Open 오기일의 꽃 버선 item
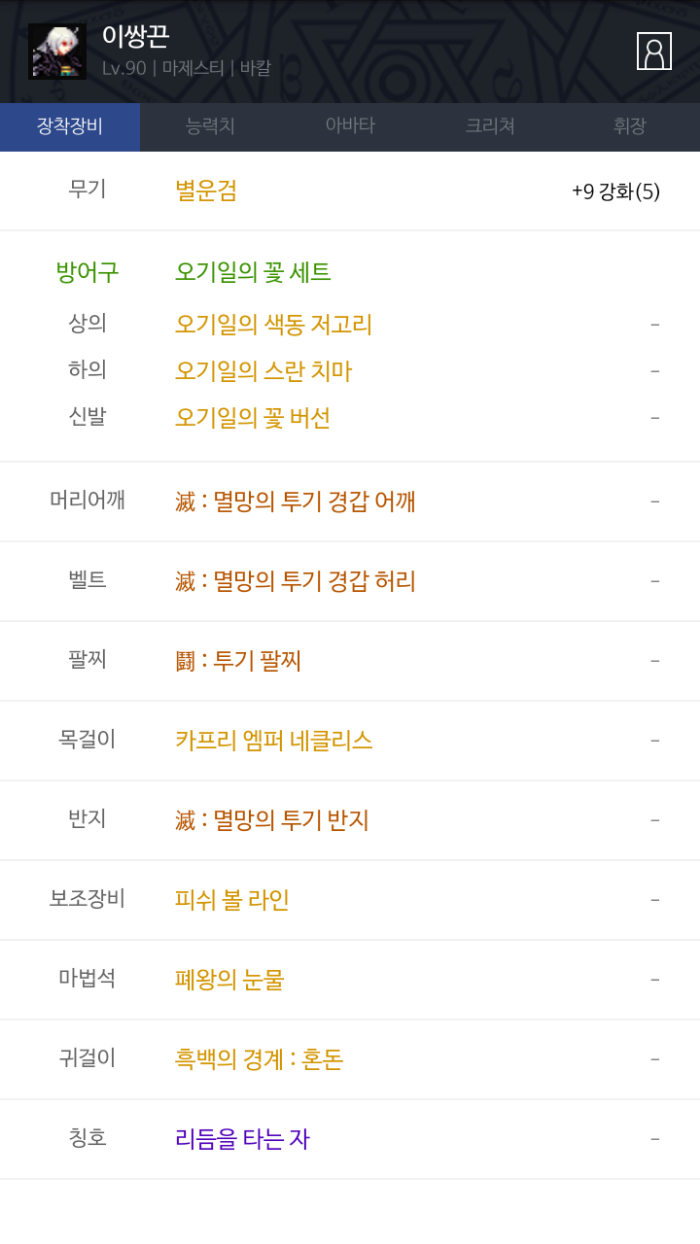Image resolution: width=700 pixels, height=1244 pixels. [252, 418]
